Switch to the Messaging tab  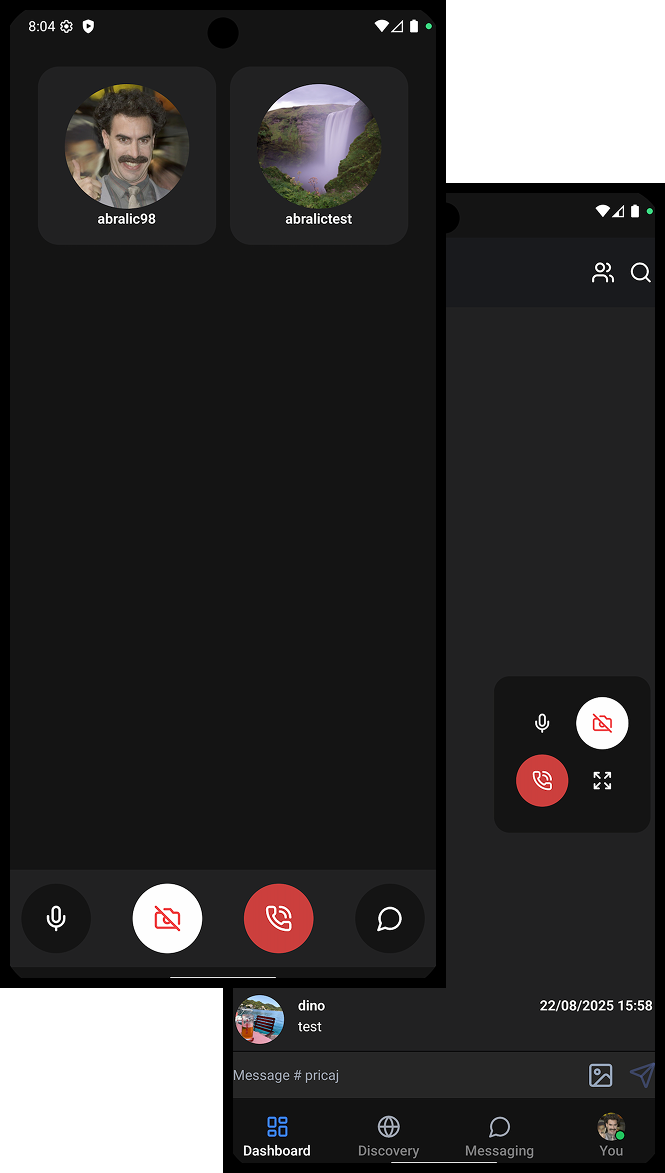click(499, 1137)
